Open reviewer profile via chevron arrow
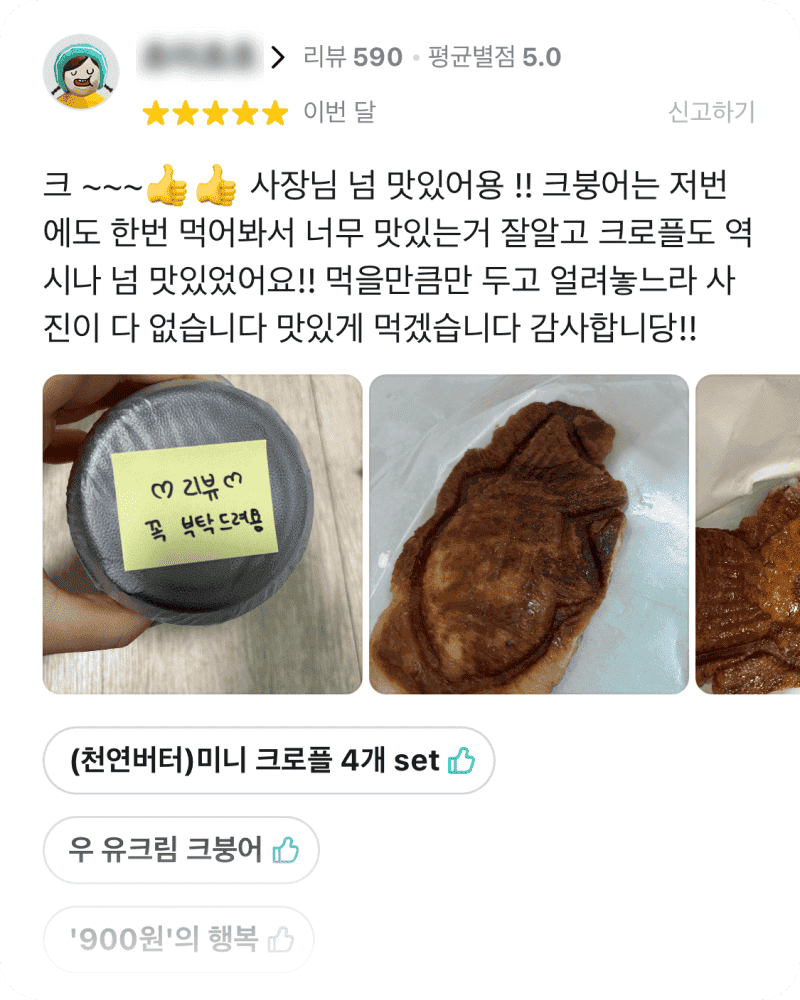 click(x=279, y=58)
